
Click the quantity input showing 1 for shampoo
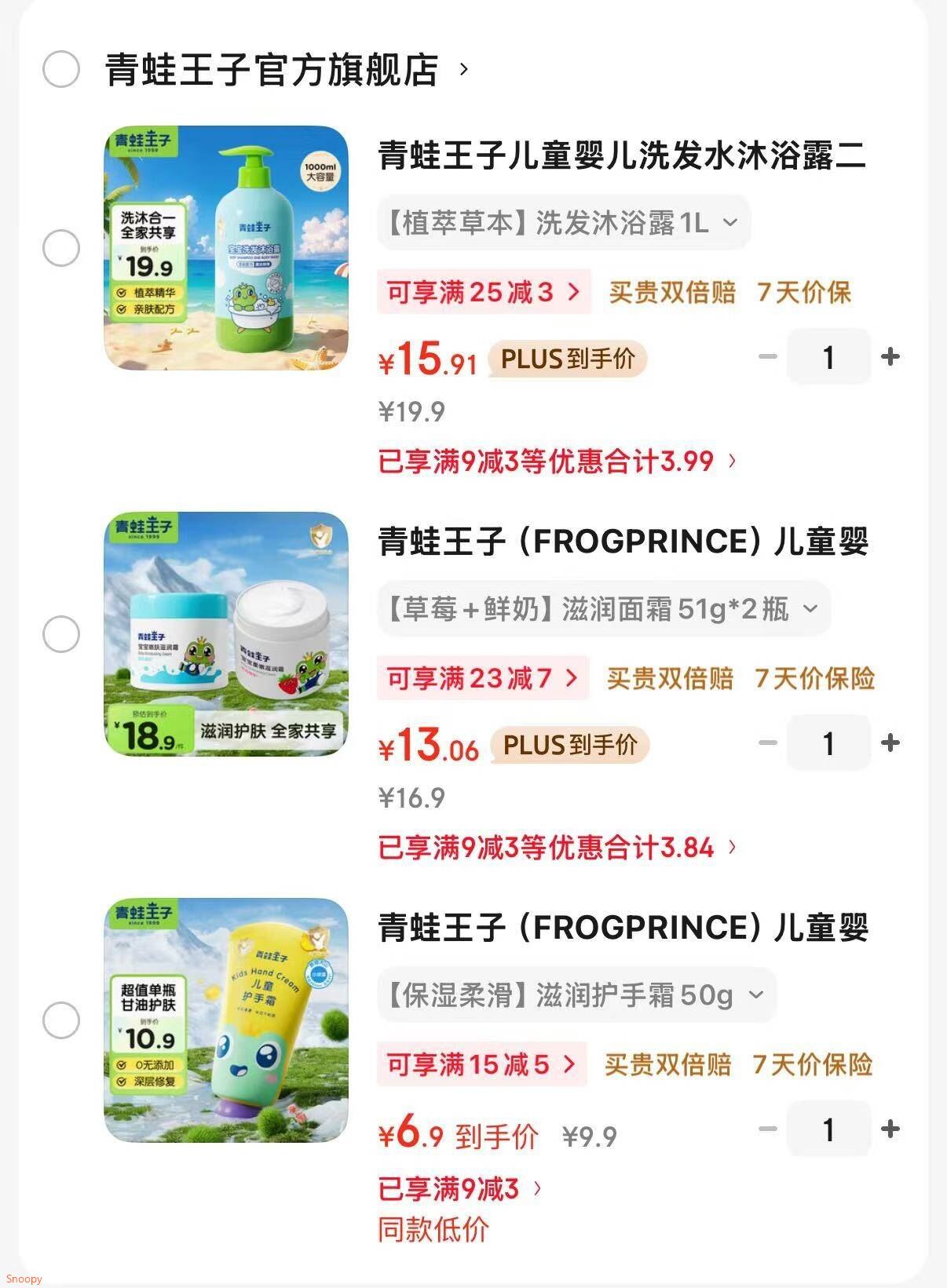point(828,356)
